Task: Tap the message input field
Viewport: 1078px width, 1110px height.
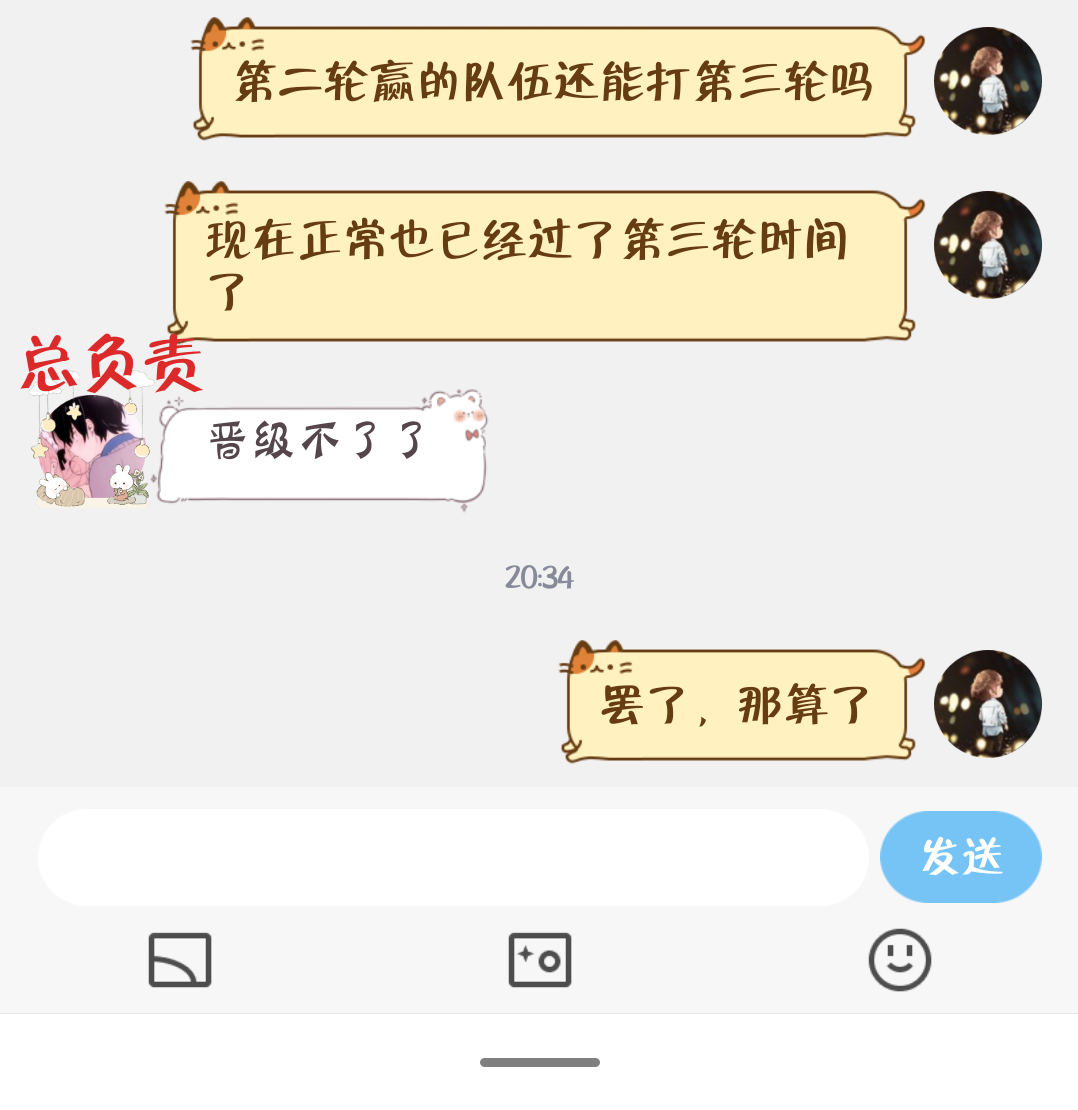Action: pyautogui.click(x=452, y=857)
